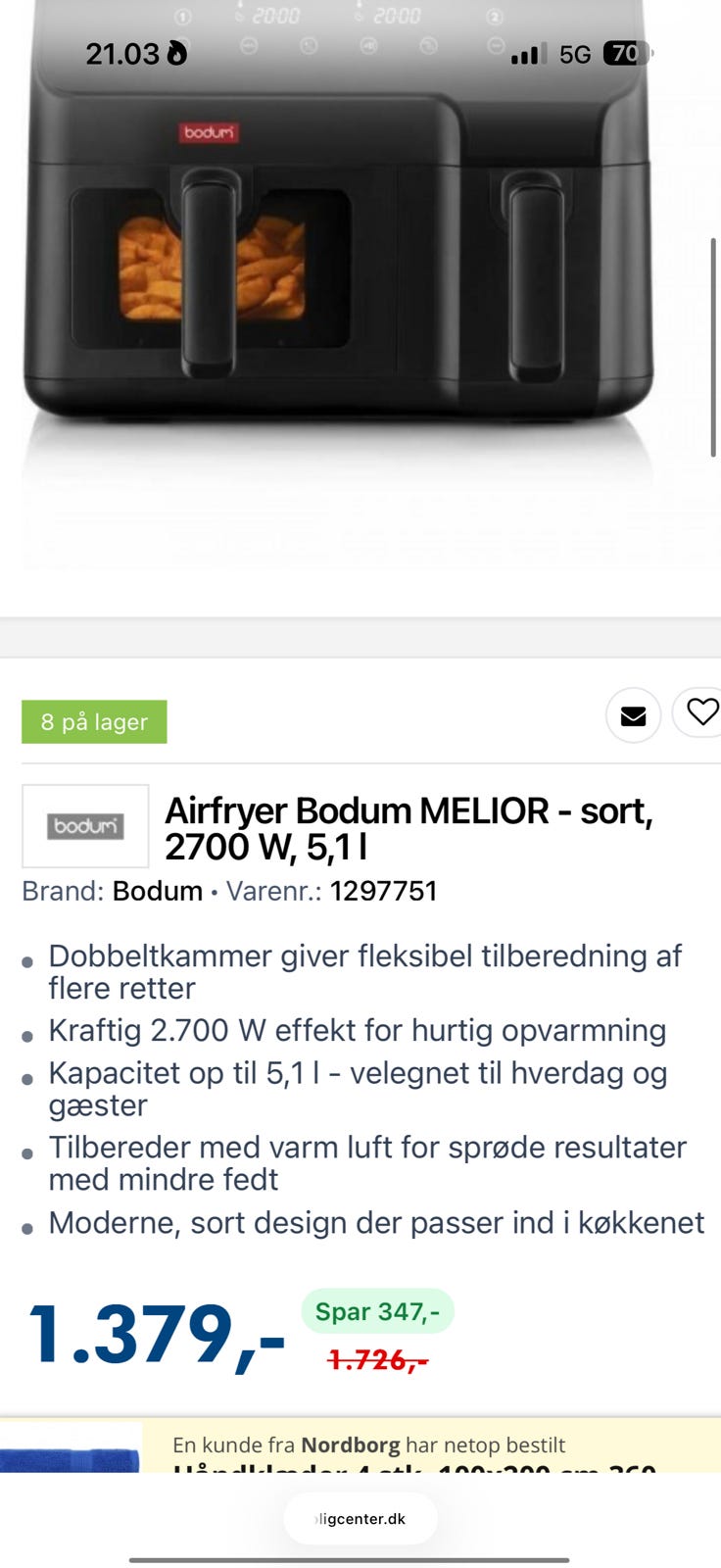The image size is (721, 1568).
Task: Click the green '8 på lager' badge
Action: click(94, 722)
